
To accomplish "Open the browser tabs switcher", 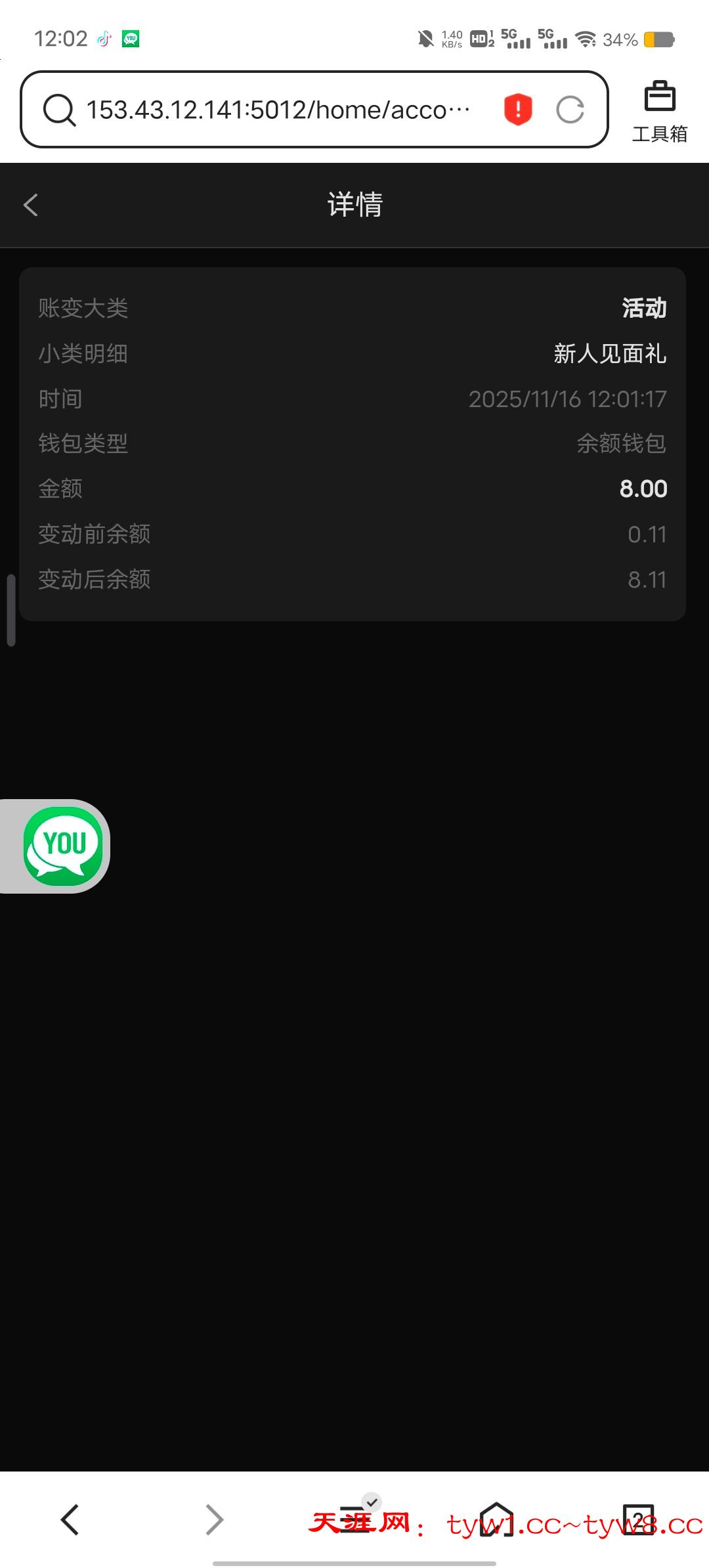I will click(638, 1519).
